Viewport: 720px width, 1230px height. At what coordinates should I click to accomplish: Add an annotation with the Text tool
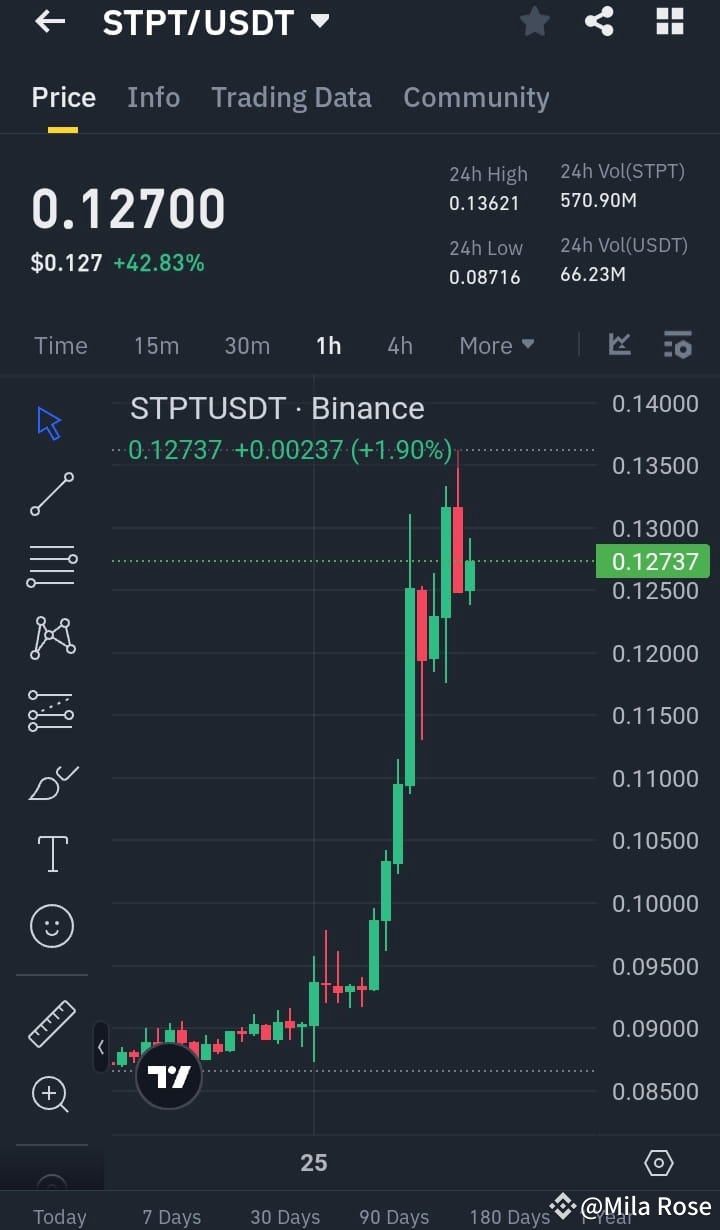pos(51,854)
